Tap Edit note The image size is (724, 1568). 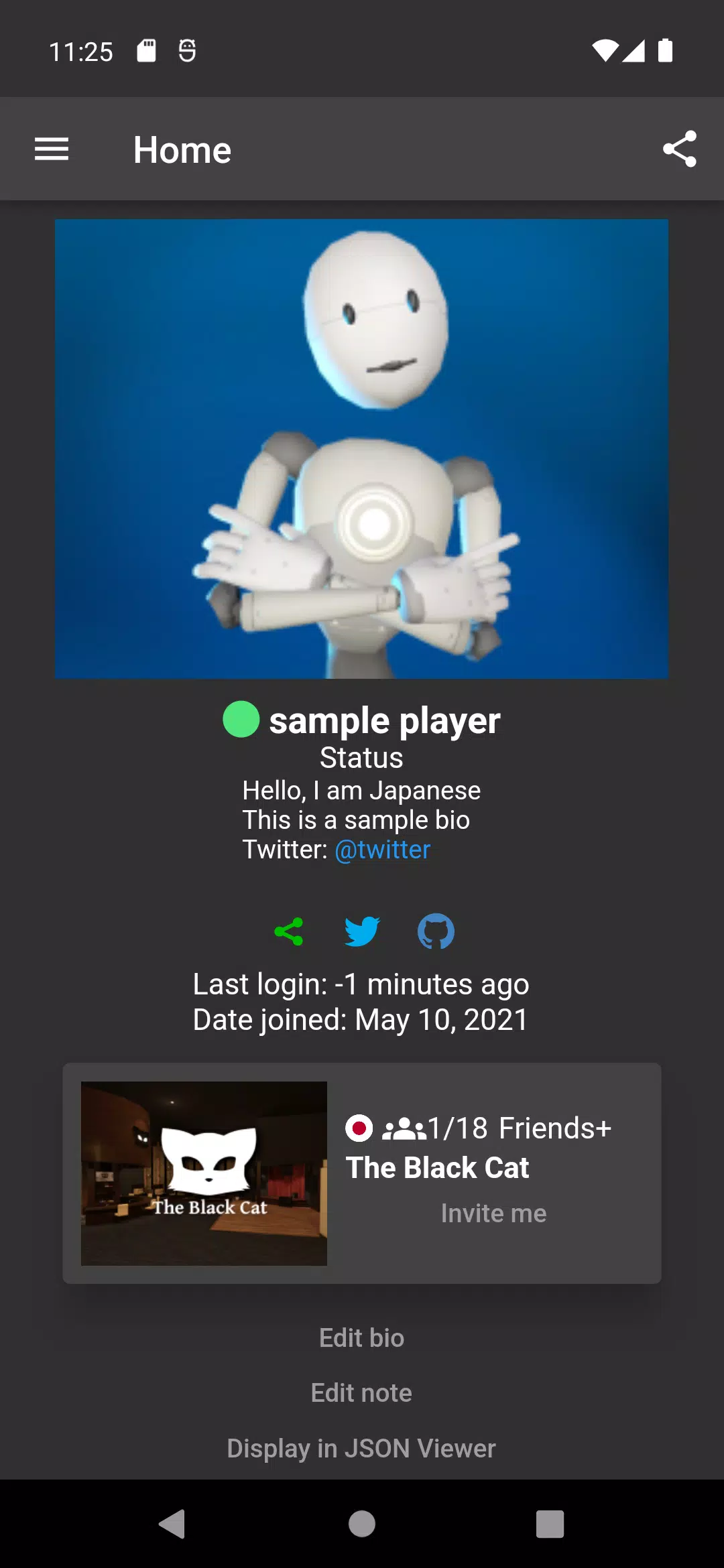click(x=362, y=1393)
